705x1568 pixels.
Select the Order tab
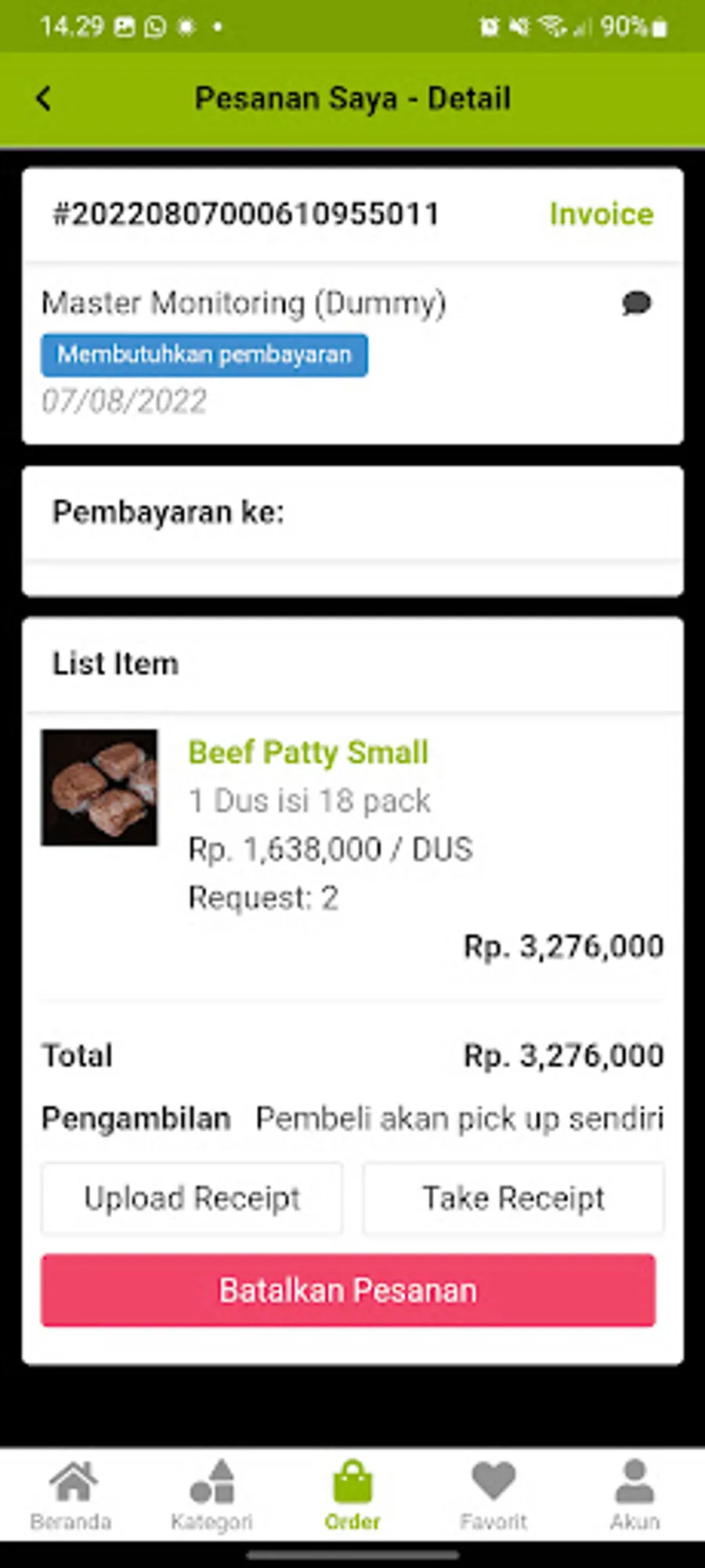(352, 1495)
